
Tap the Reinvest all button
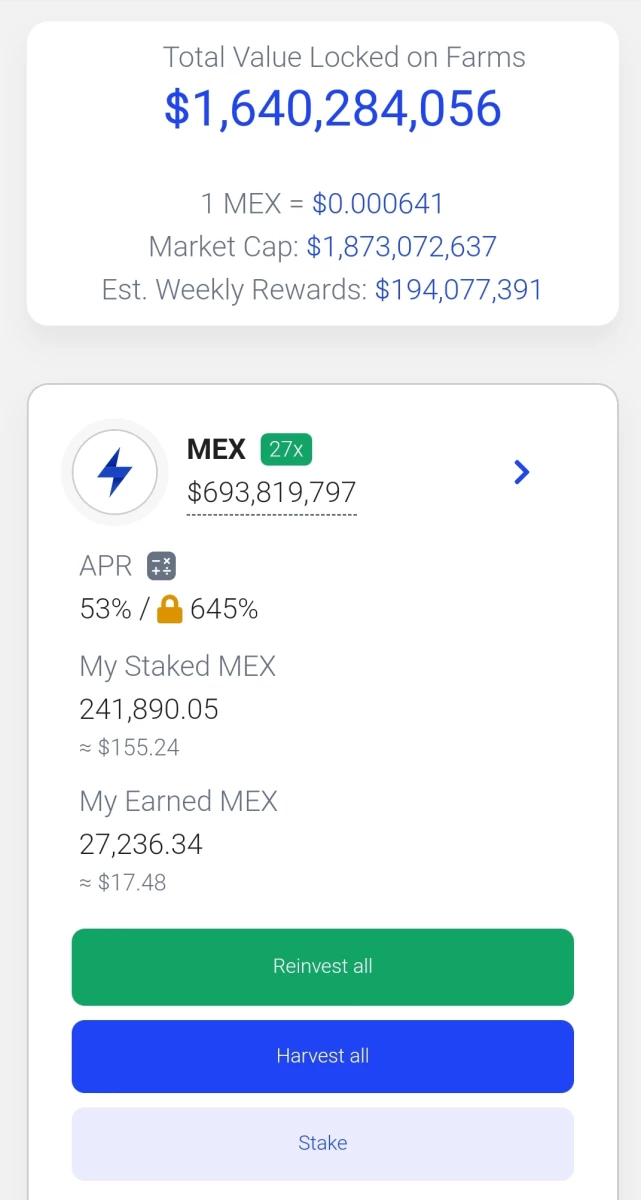323,967
